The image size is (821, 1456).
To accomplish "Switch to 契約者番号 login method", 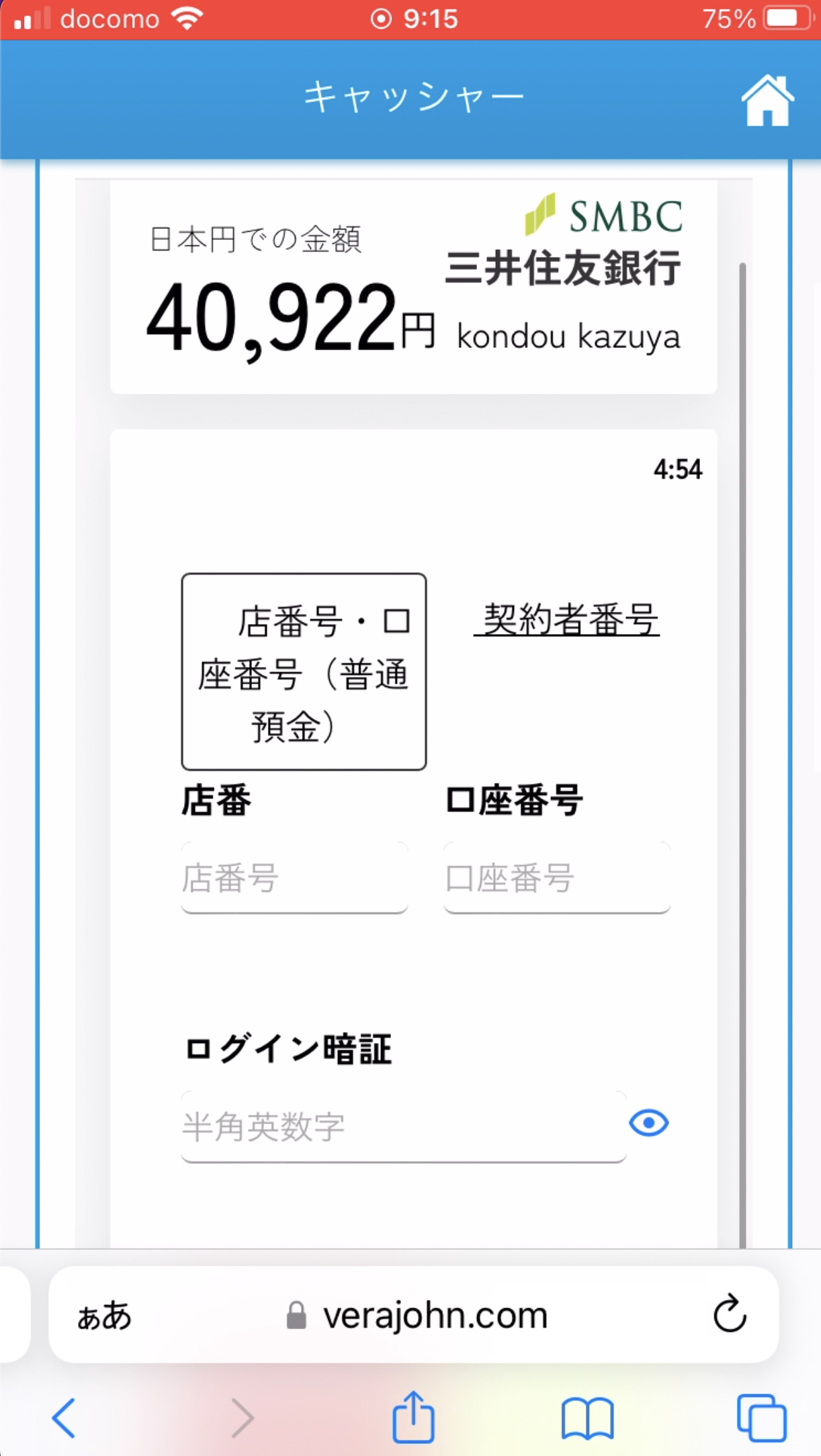I will (x=567, y=619).
